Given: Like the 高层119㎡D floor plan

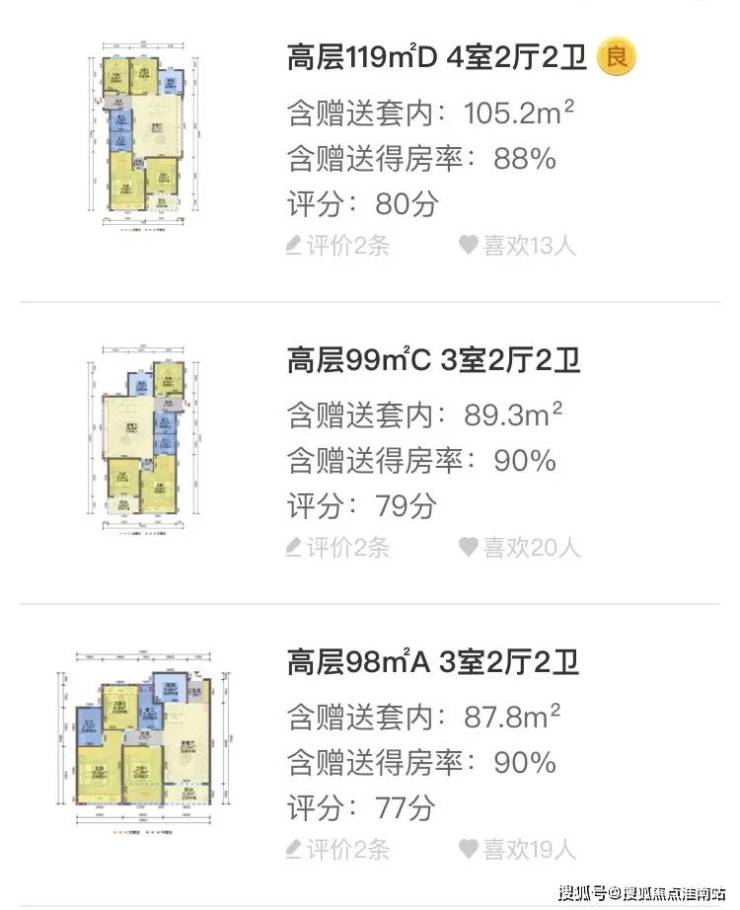Looking at the screenshot, I should [x=517, y=246].
